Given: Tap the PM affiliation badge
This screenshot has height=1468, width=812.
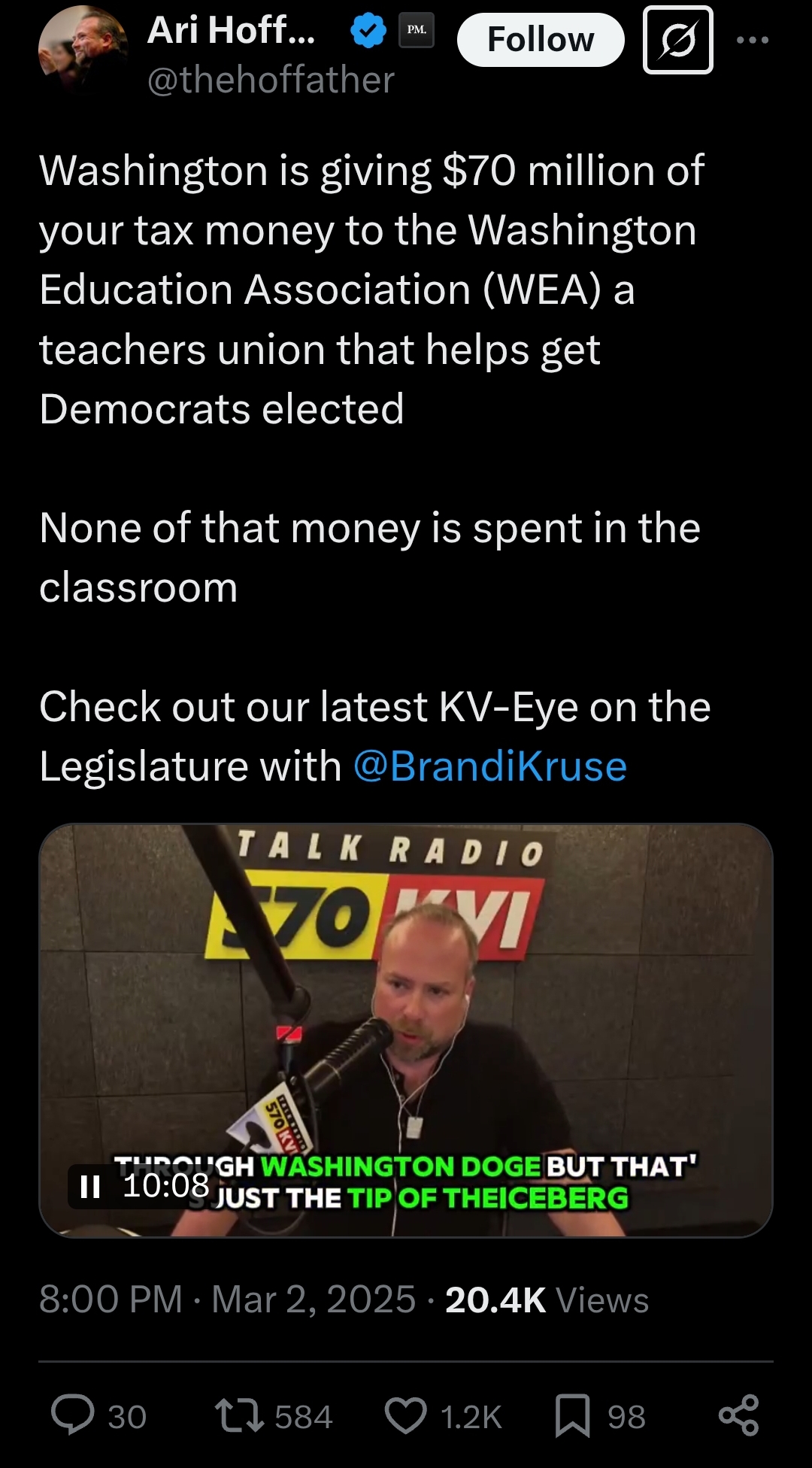Looking at the screenshot, I should pos(417,30).
